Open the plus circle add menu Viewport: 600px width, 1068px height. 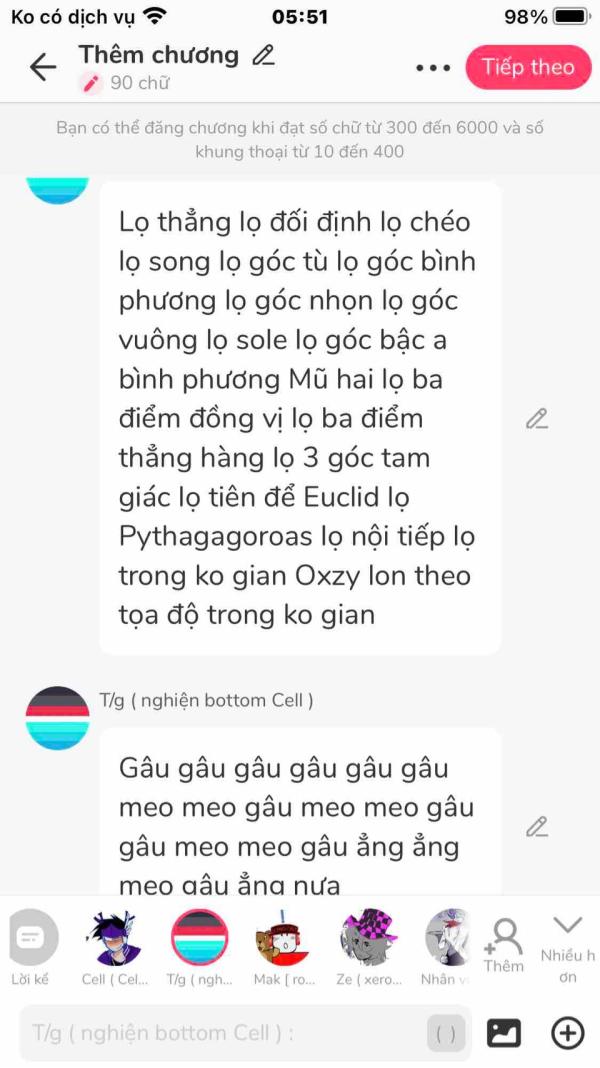coord(567,1033)
